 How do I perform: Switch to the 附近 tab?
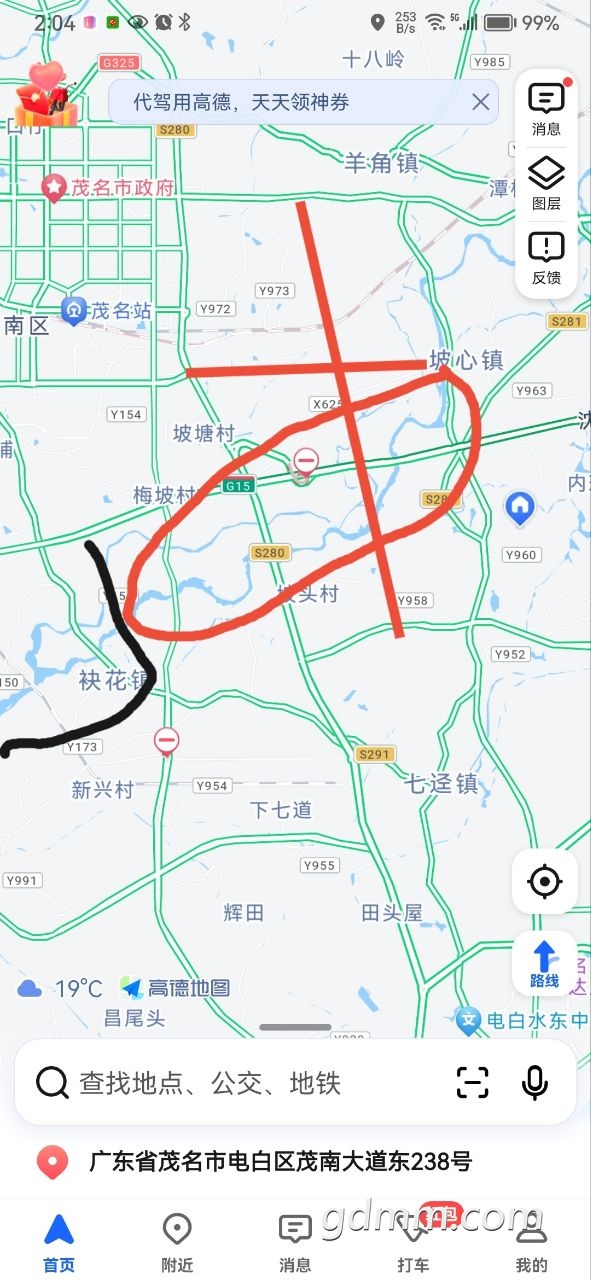[x=177, y=1243]
